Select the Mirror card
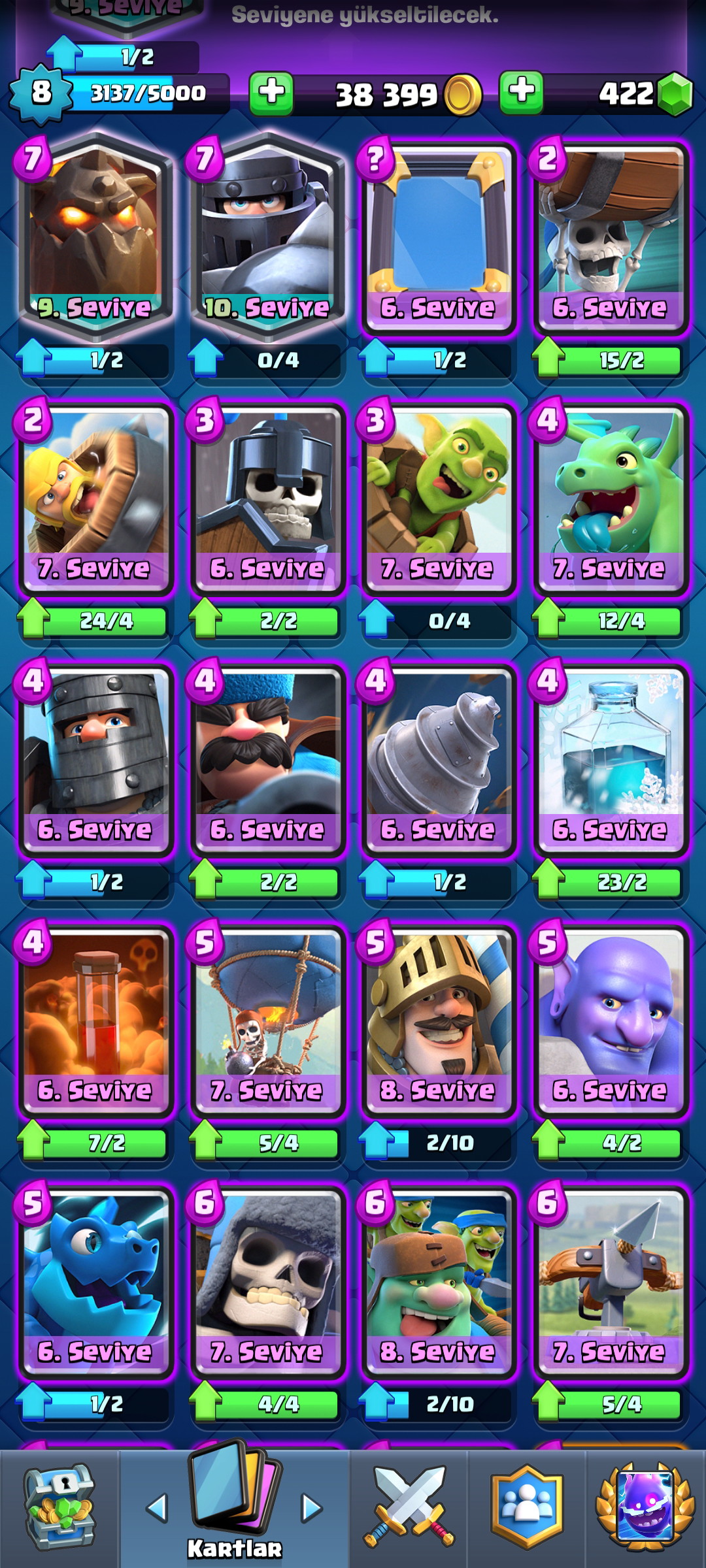Image resolution: width=706 pixels, height=1568 pixels. (x=438, y=238)
